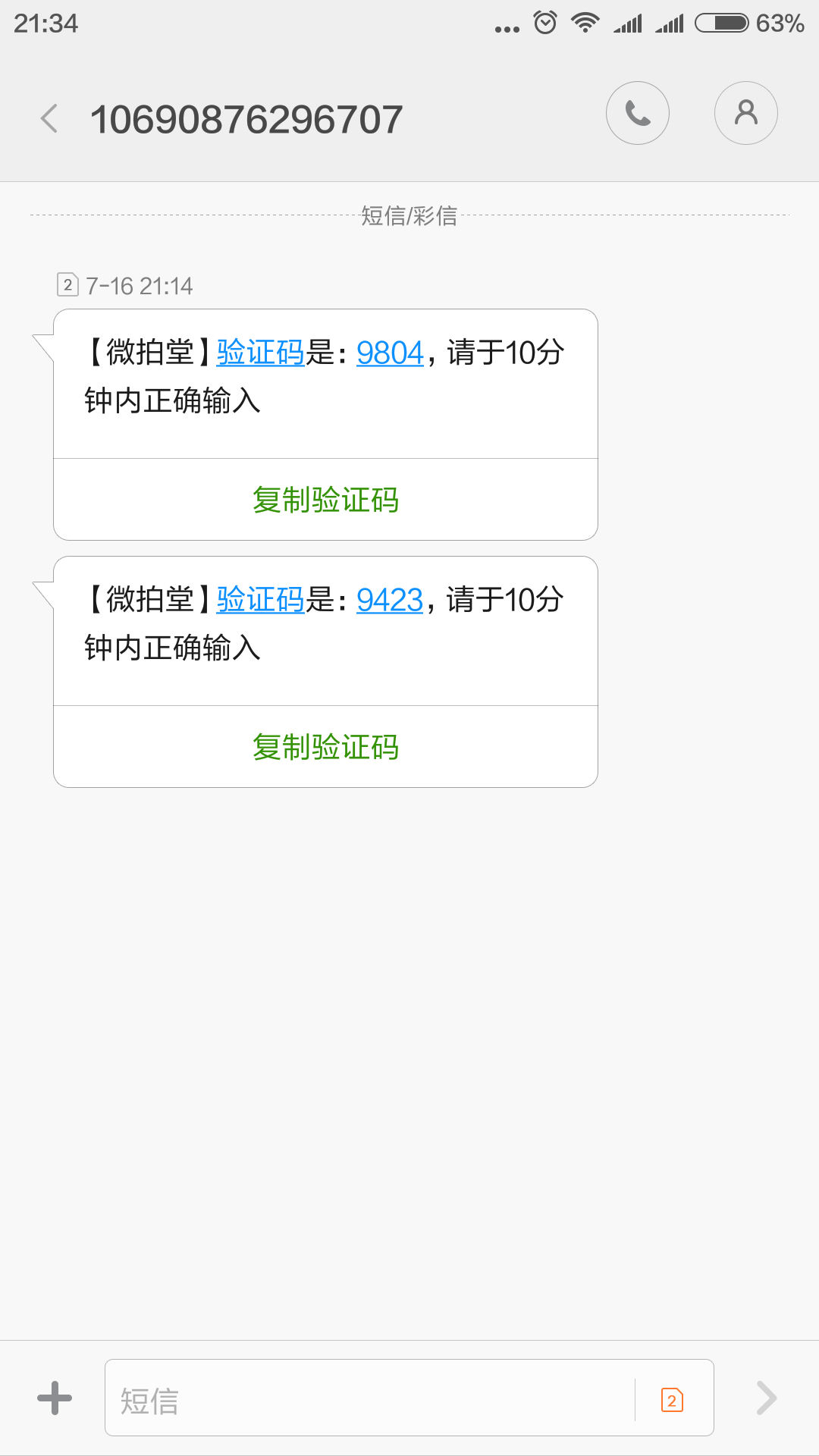This screenshot has height=1456, width=819.
Task: Select the sender number 10690876296707
Action: tap(249, 118)
